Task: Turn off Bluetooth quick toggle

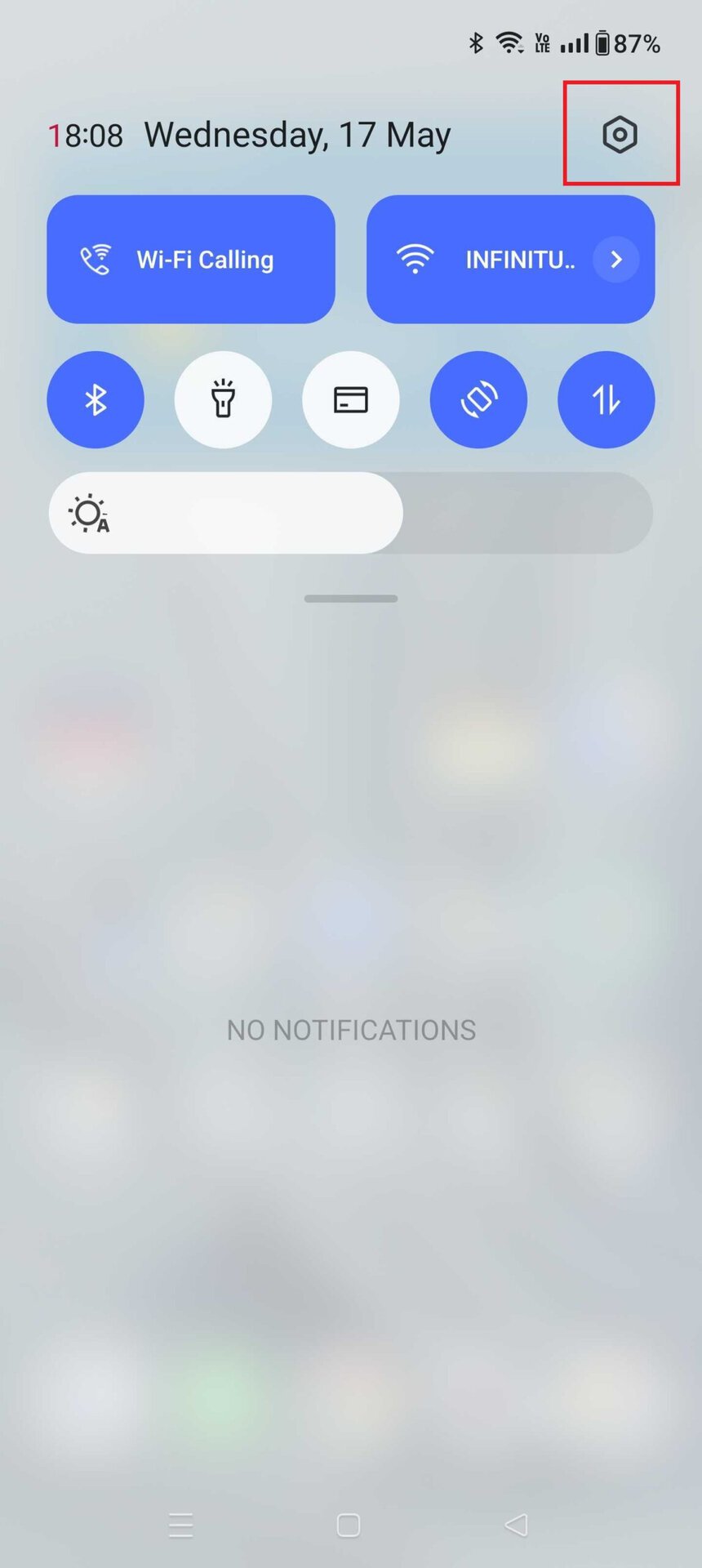Action: tap(96, 399)
